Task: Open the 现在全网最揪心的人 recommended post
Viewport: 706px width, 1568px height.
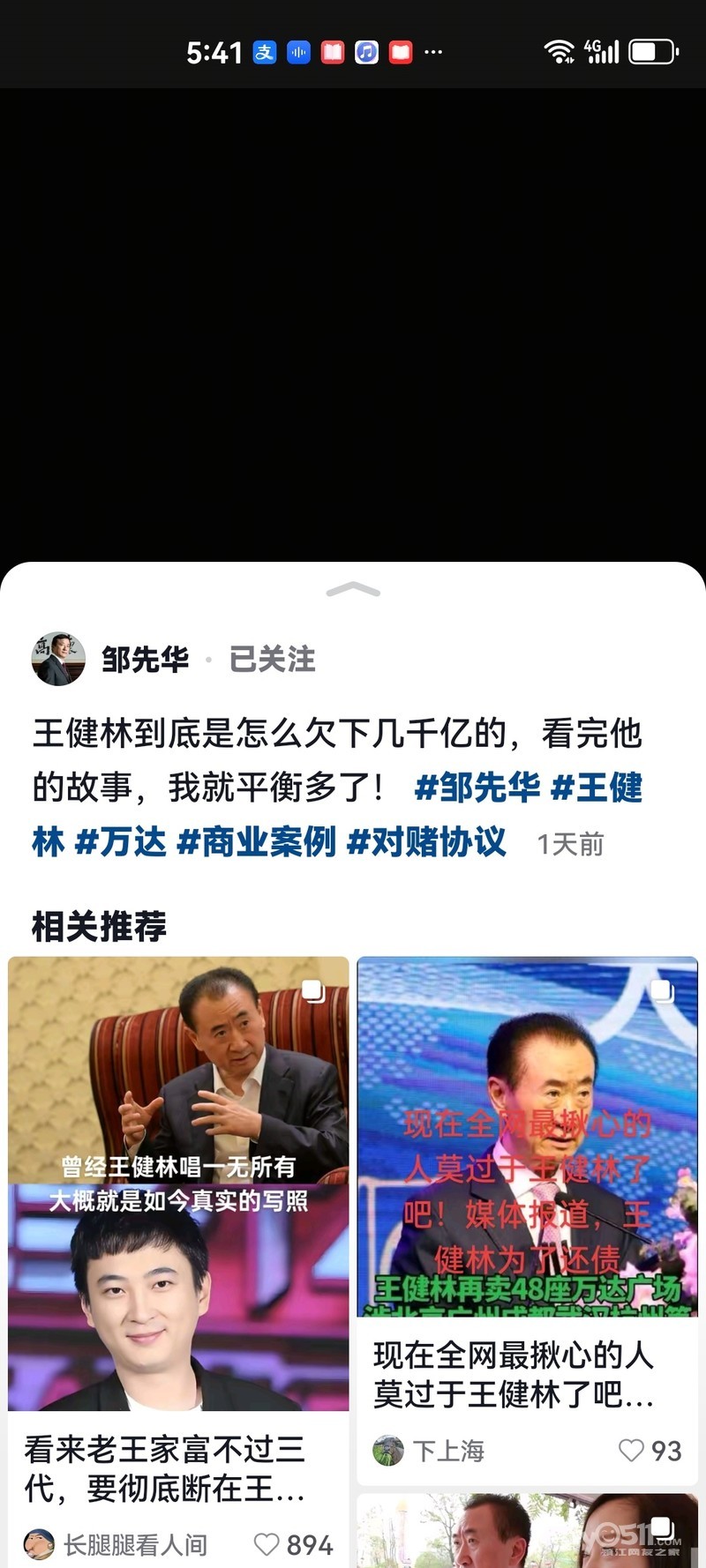Action: [x=527, y=1138]
